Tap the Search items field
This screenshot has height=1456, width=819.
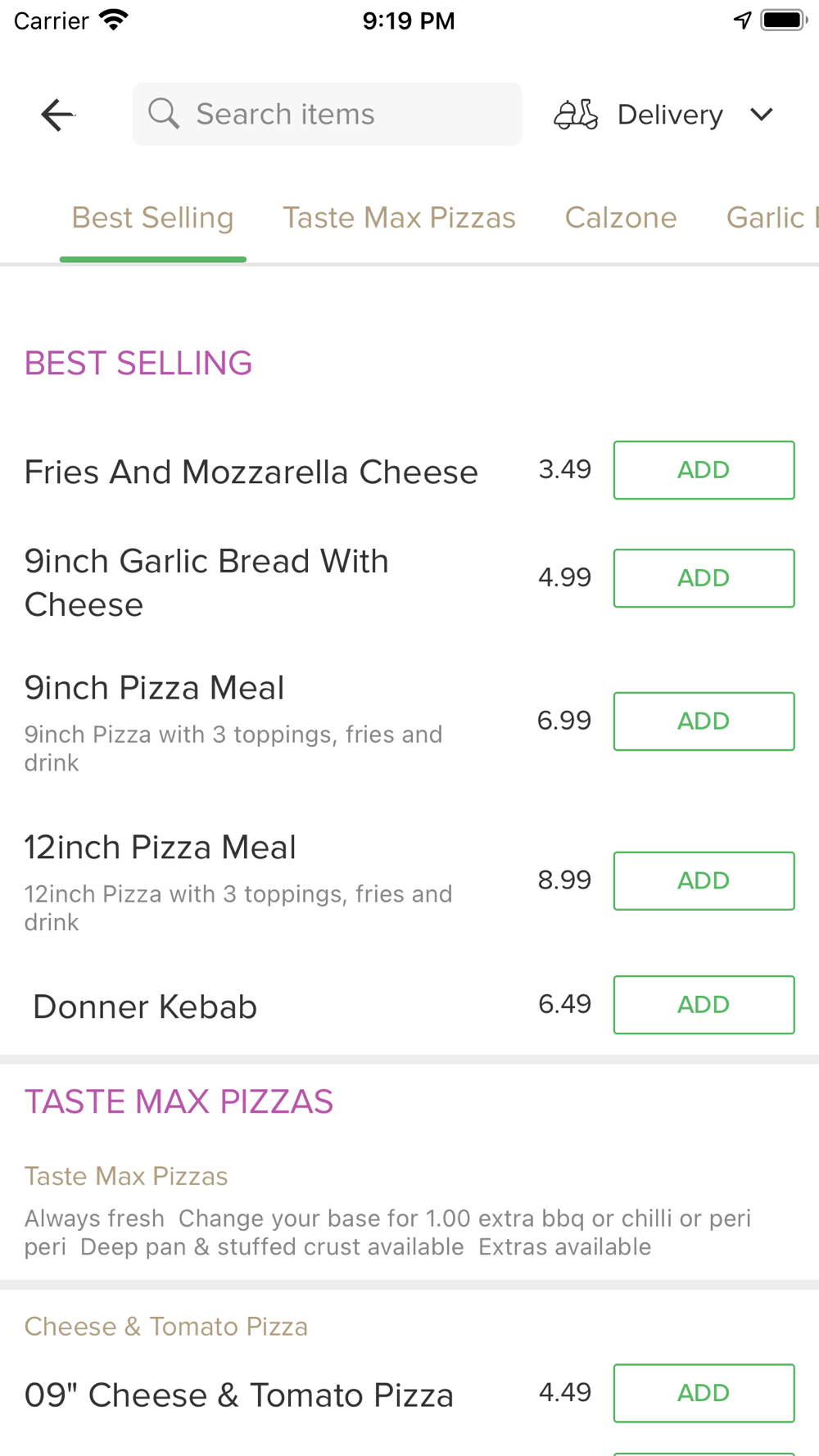point(327,114)
